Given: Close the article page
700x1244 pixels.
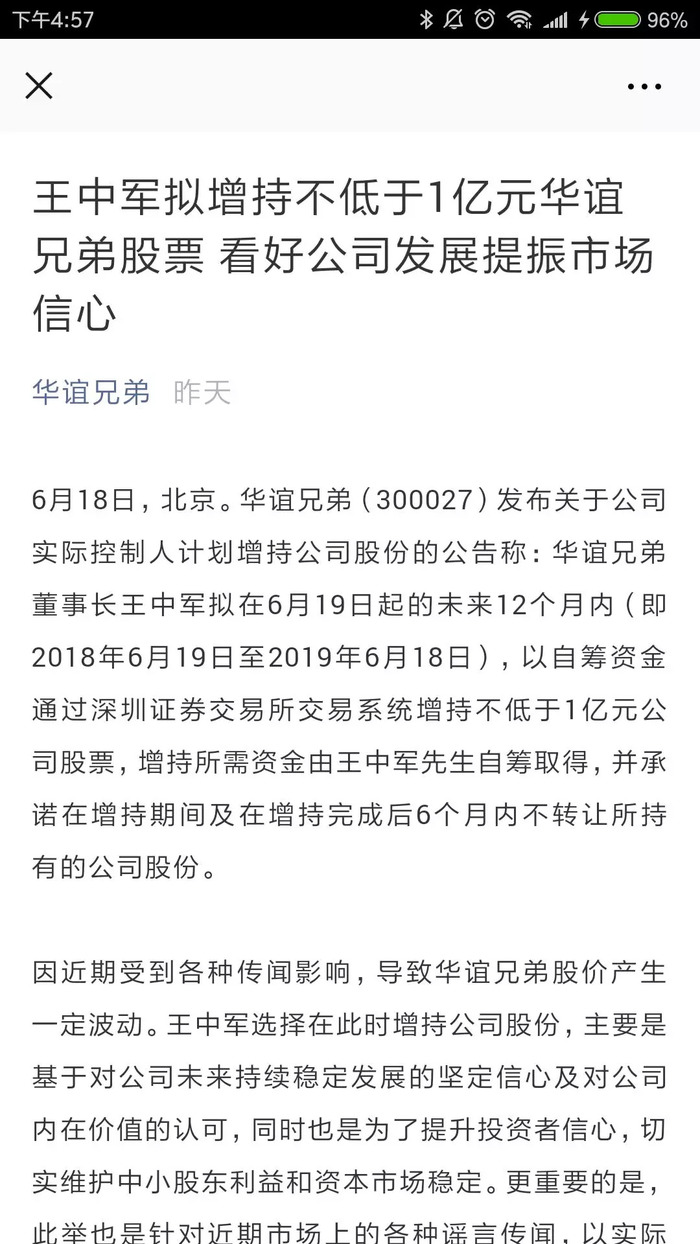Looking at the screenshot, I should 39,86.
